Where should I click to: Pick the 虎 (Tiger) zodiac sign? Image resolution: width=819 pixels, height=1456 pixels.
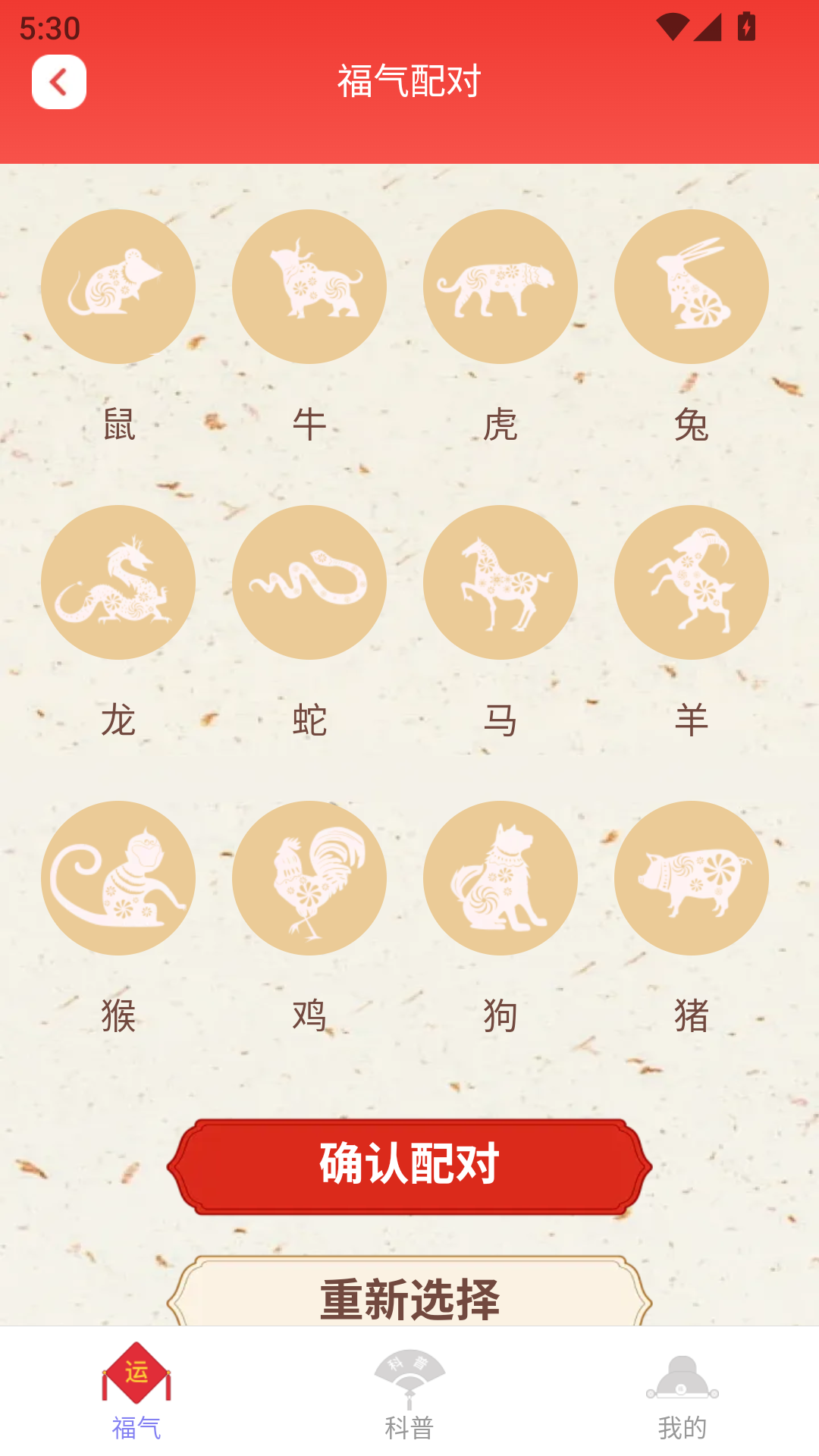point(500,287)
